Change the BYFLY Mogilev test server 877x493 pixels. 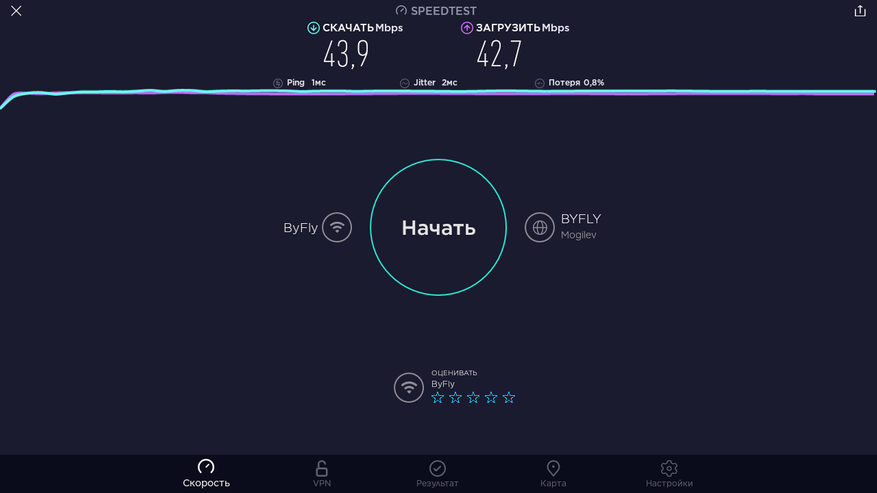click(x=540, y=227)
